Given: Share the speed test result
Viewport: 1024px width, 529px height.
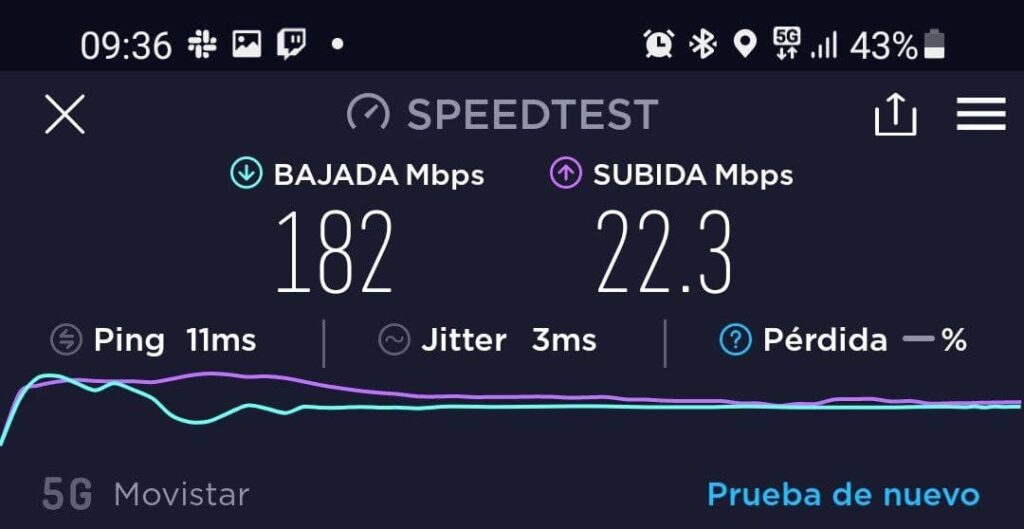Looking at the screenshot, I should tap(895, 115).
